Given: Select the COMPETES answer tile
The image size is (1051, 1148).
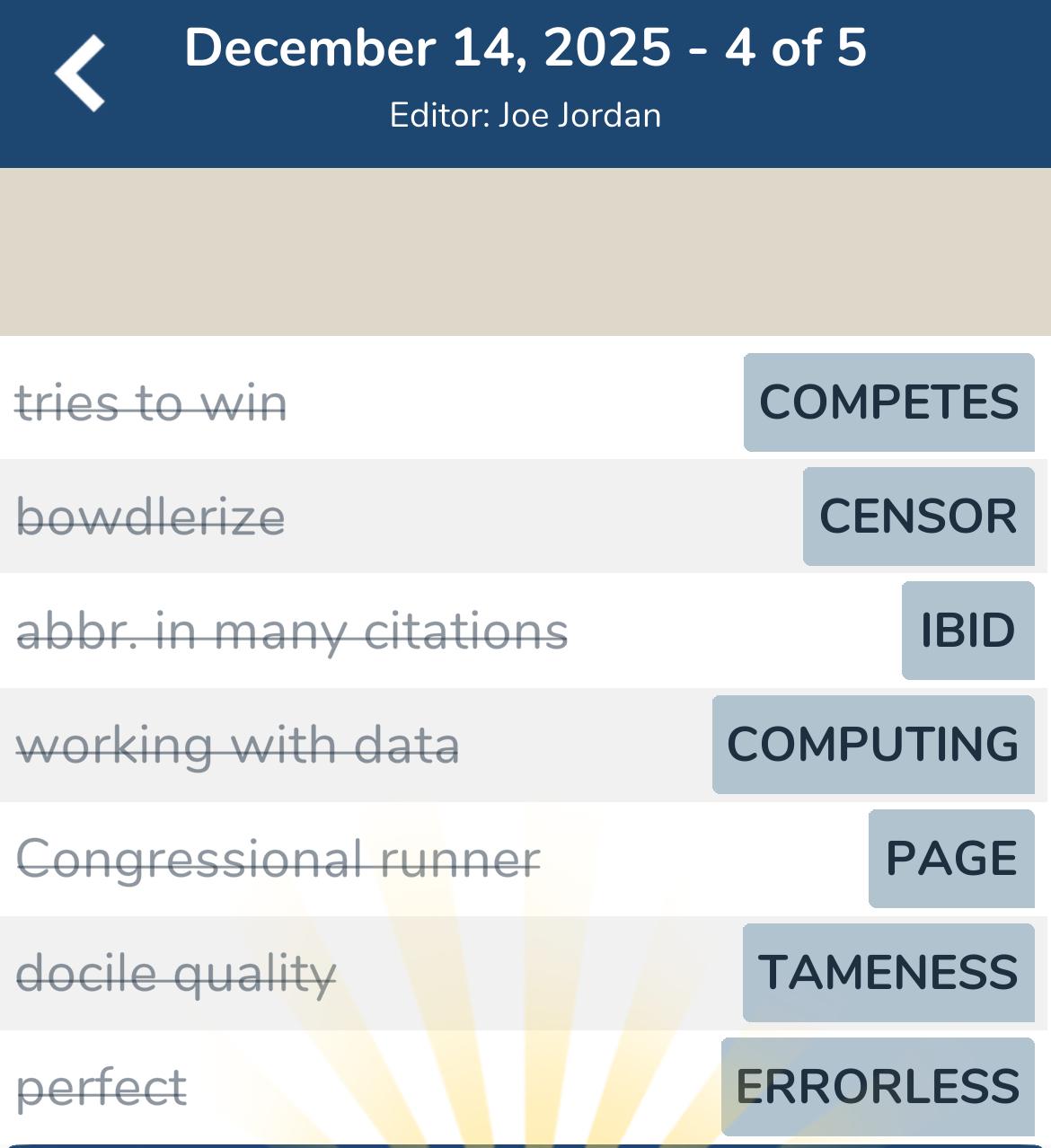Looking at the screenshot, I should (888, 403).
